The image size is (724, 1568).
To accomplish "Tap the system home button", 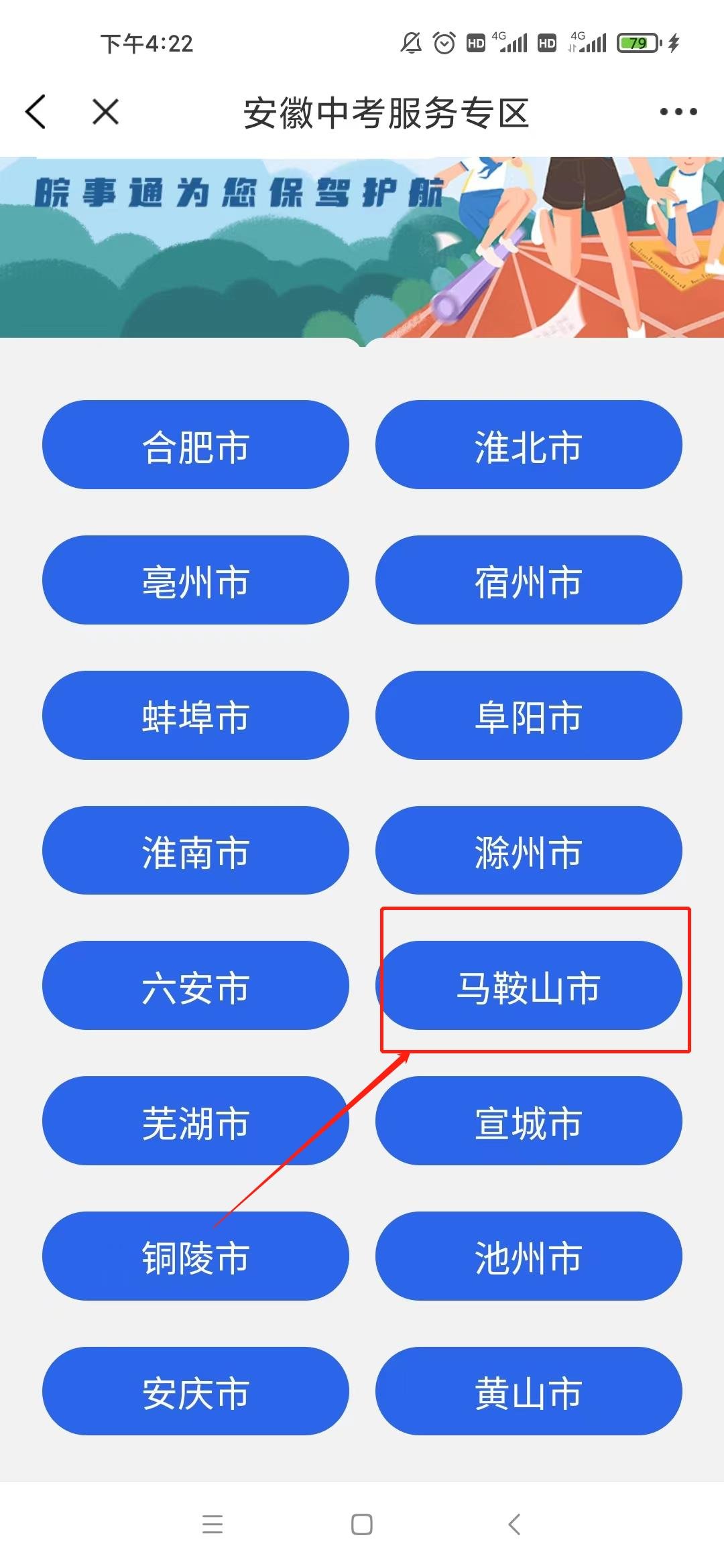I will coord(362,1524).
